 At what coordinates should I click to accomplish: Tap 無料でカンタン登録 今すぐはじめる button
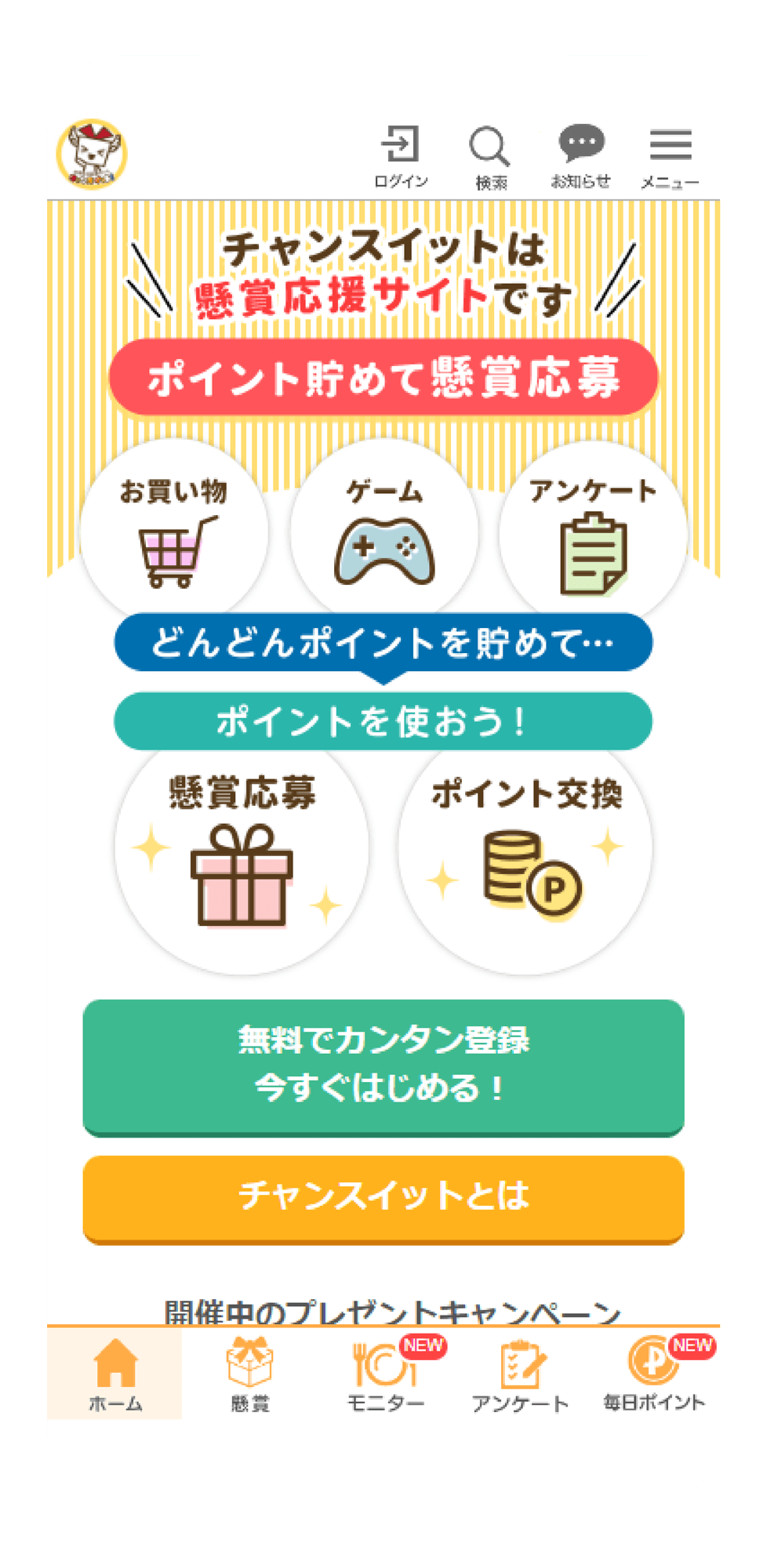383,1066
